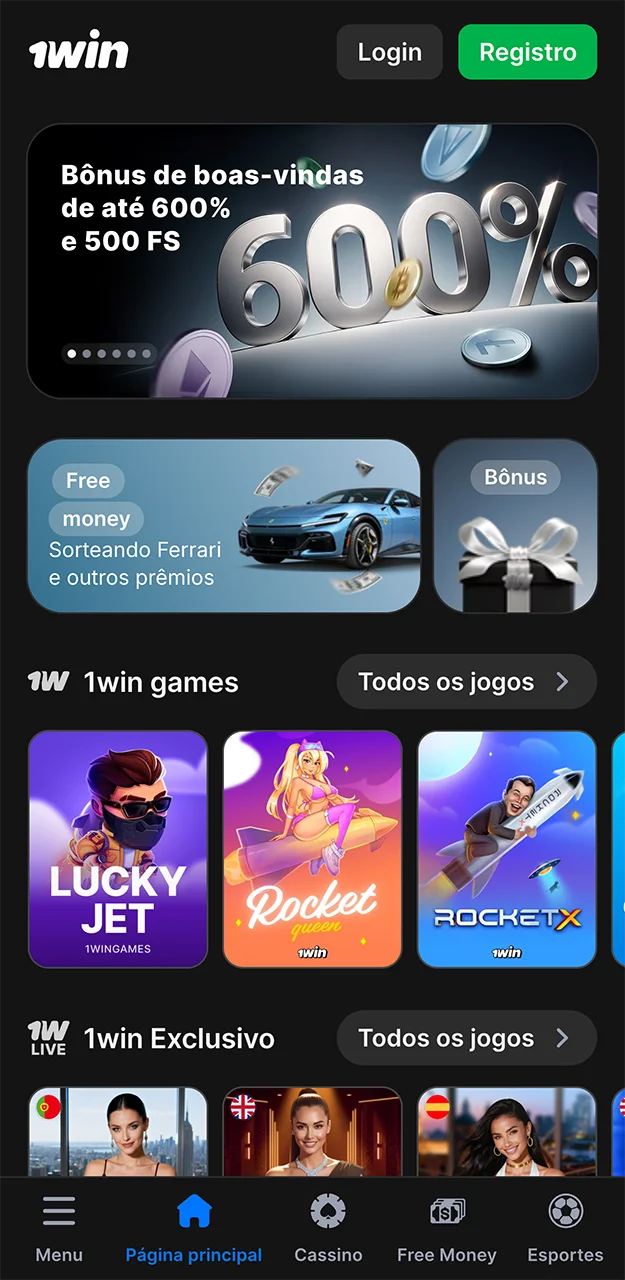
Task: Switch to the Esportes tab
Action: click(x=566, y=1229)
